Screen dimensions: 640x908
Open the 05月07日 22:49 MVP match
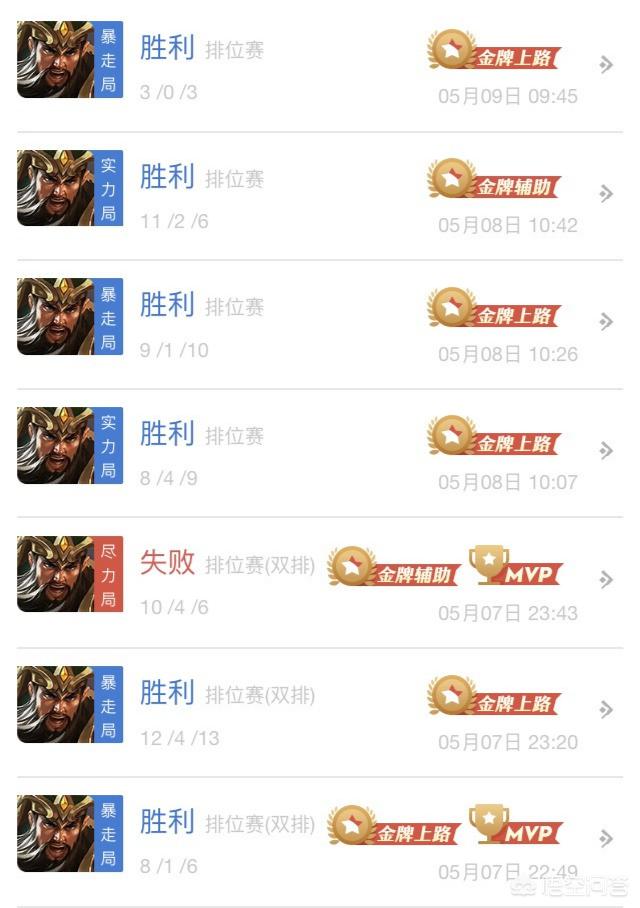[x=320, y=839]
